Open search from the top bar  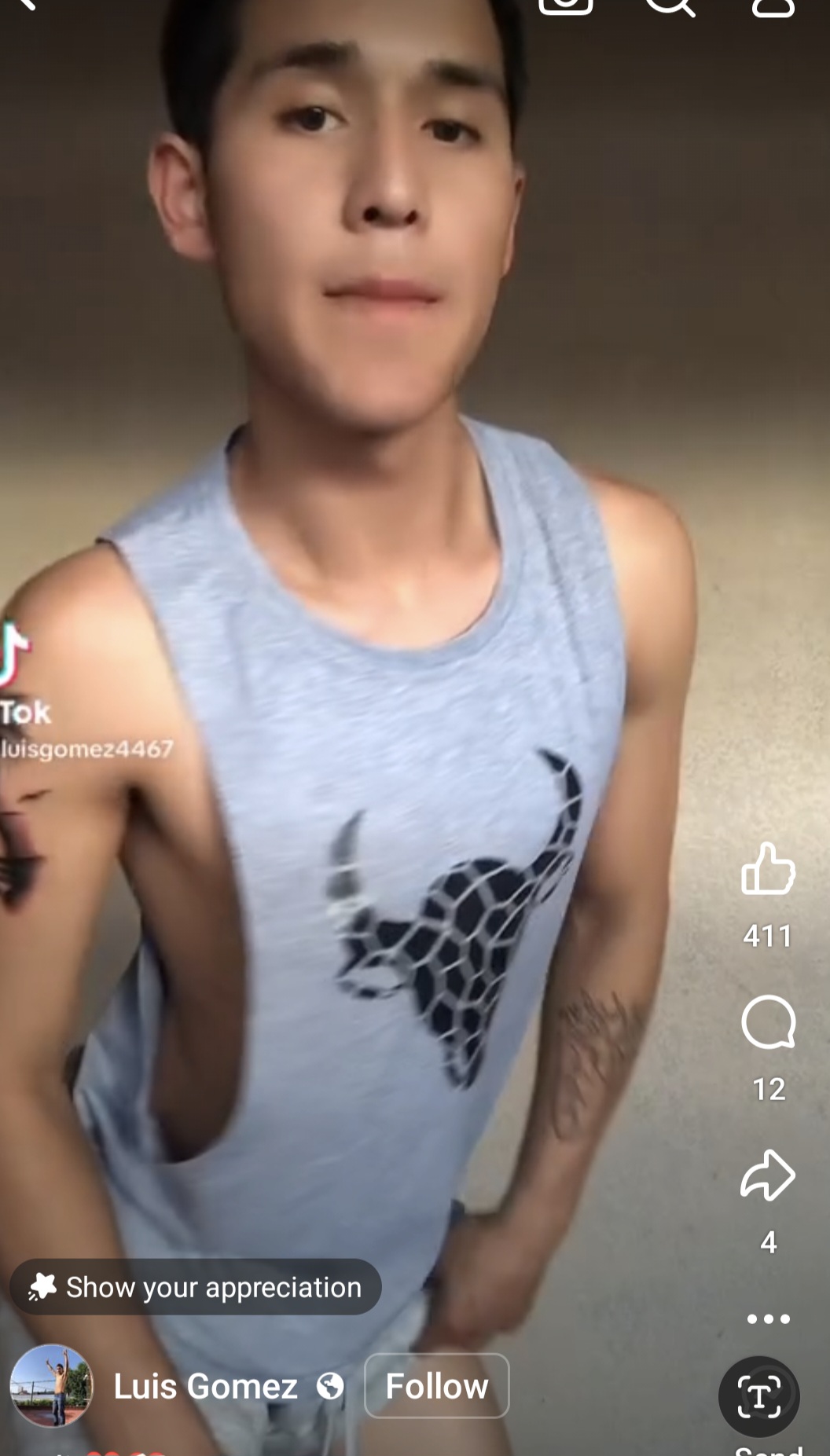670,6
